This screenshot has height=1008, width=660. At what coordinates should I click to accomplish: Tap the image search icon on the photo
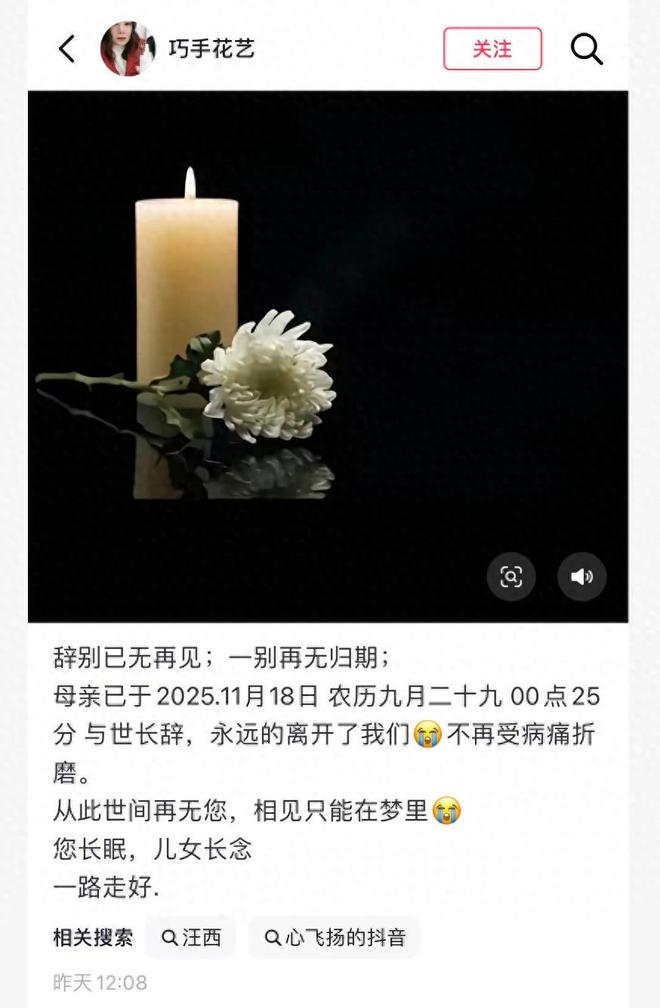pos(511,576)
